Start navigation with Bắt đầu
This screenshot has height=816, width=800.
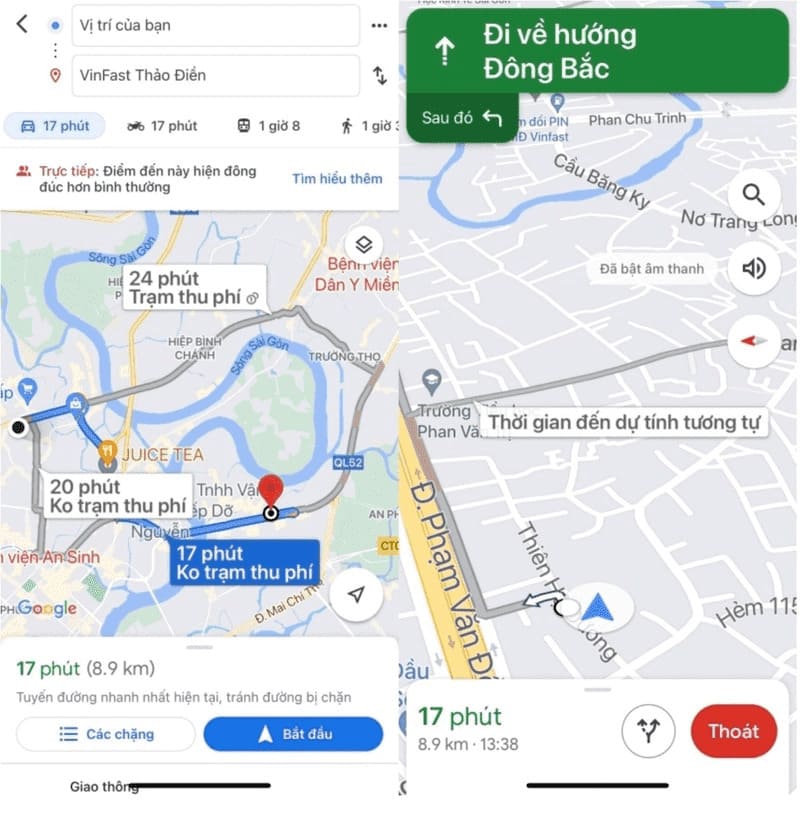click(293, 734)
